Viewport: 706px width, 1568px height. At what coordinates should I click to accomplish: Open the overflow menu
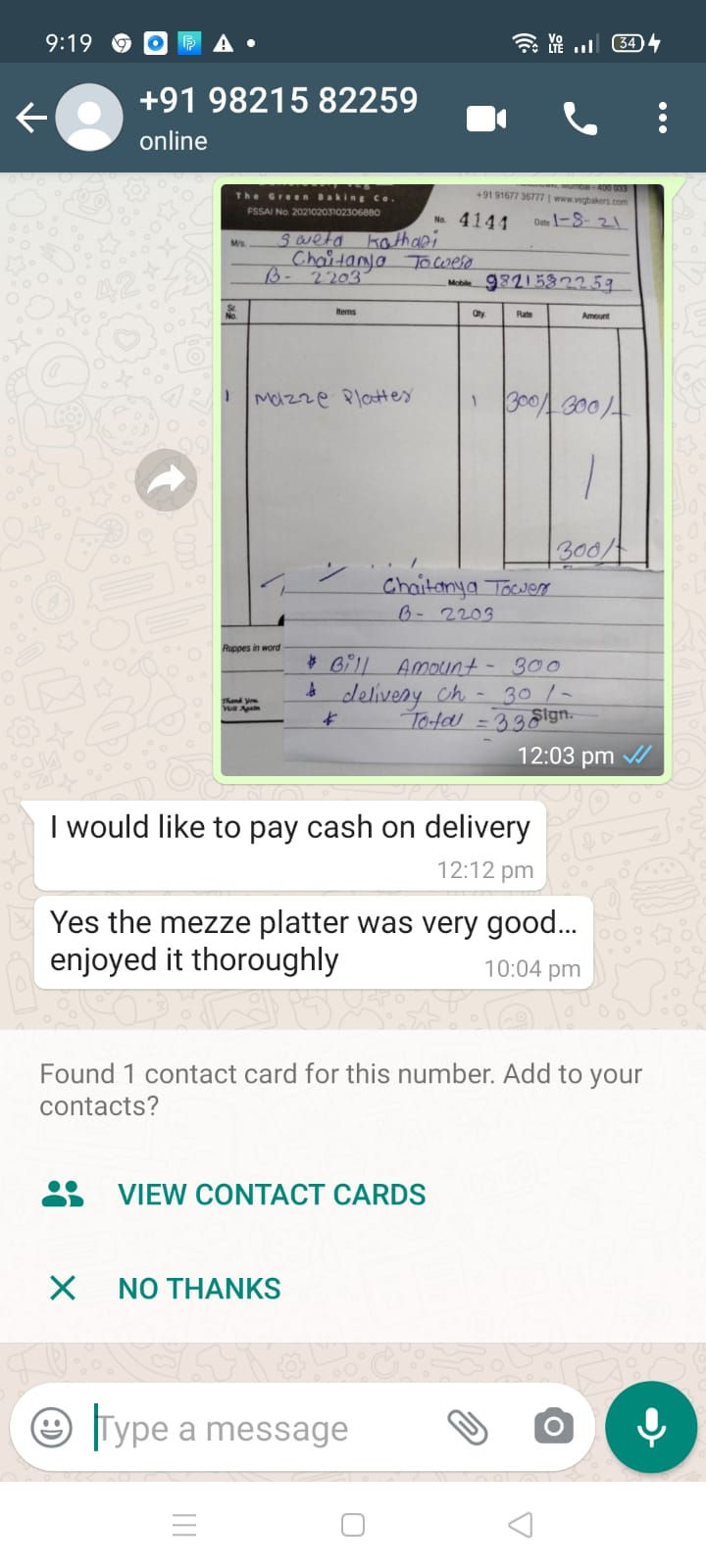point(663,118)
